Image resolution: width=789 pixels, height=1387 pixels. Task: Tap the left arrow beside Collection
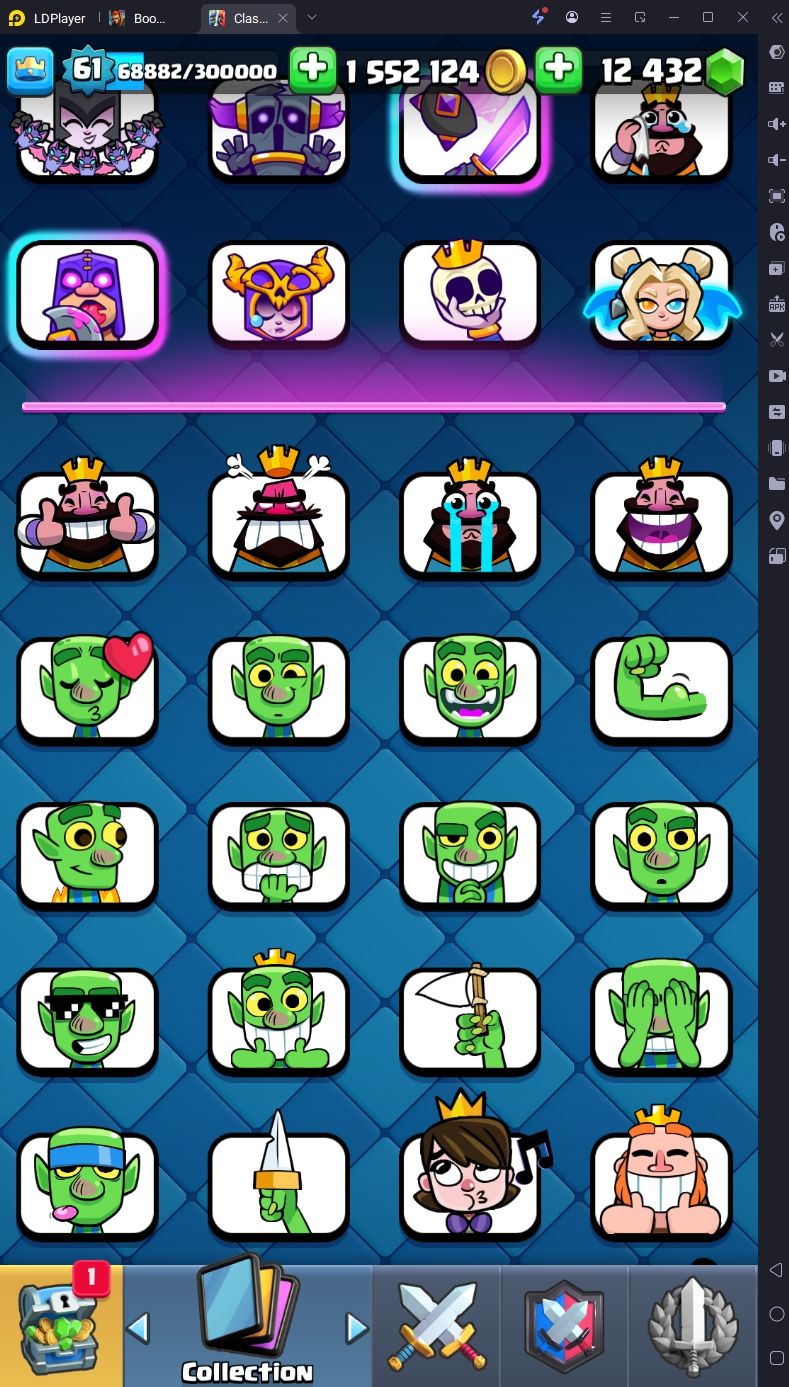[x=138, y=1328]
